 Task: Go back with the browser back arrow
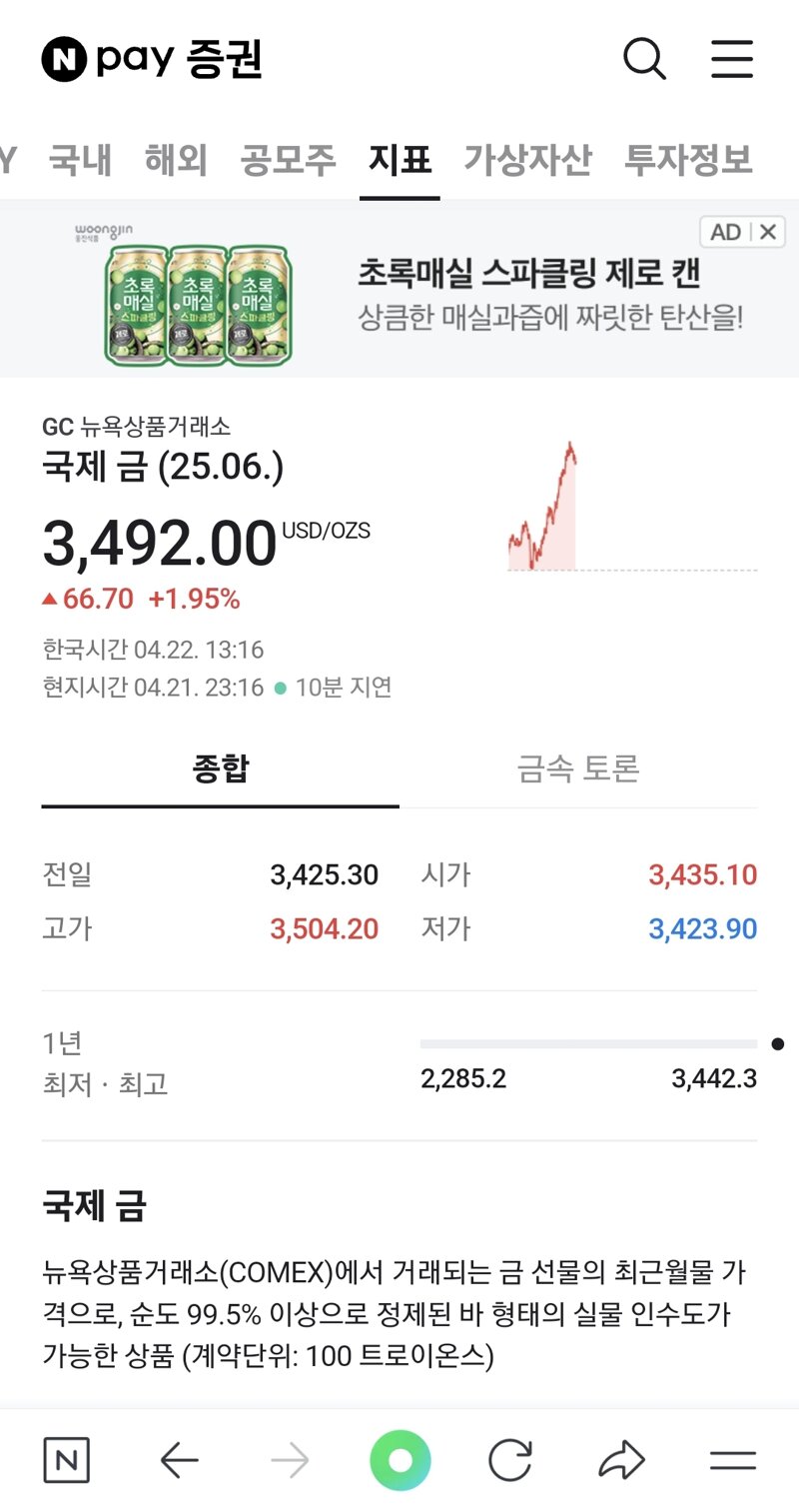click(x=180, y=1461)
